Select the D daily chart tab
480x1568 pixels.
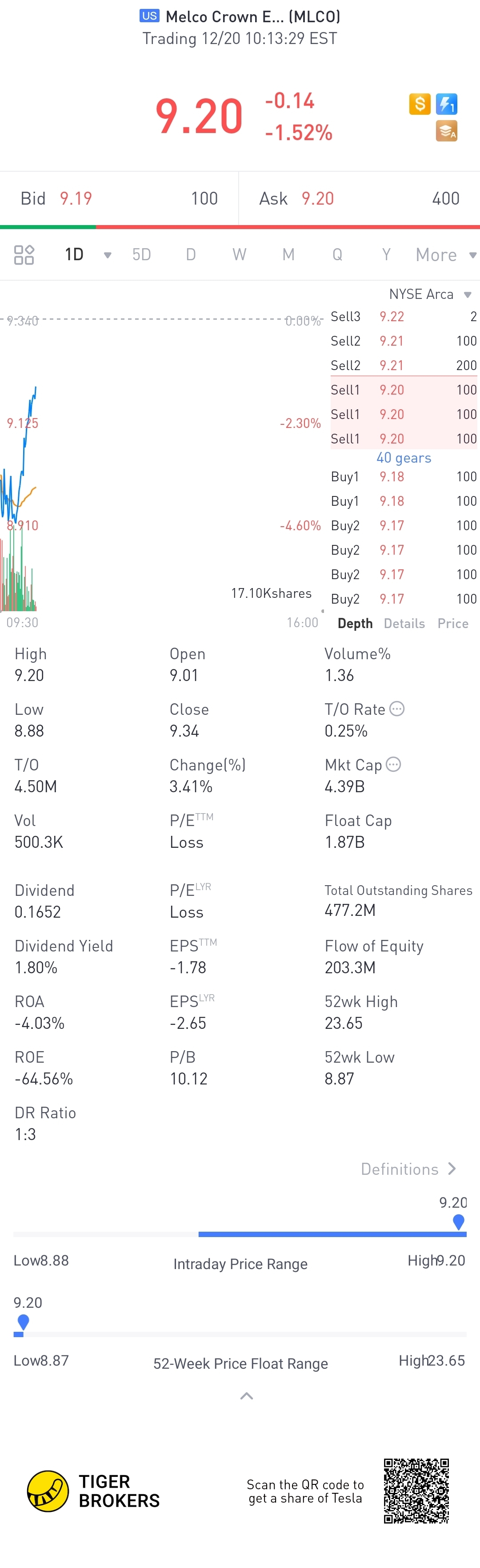coord(190,254)
